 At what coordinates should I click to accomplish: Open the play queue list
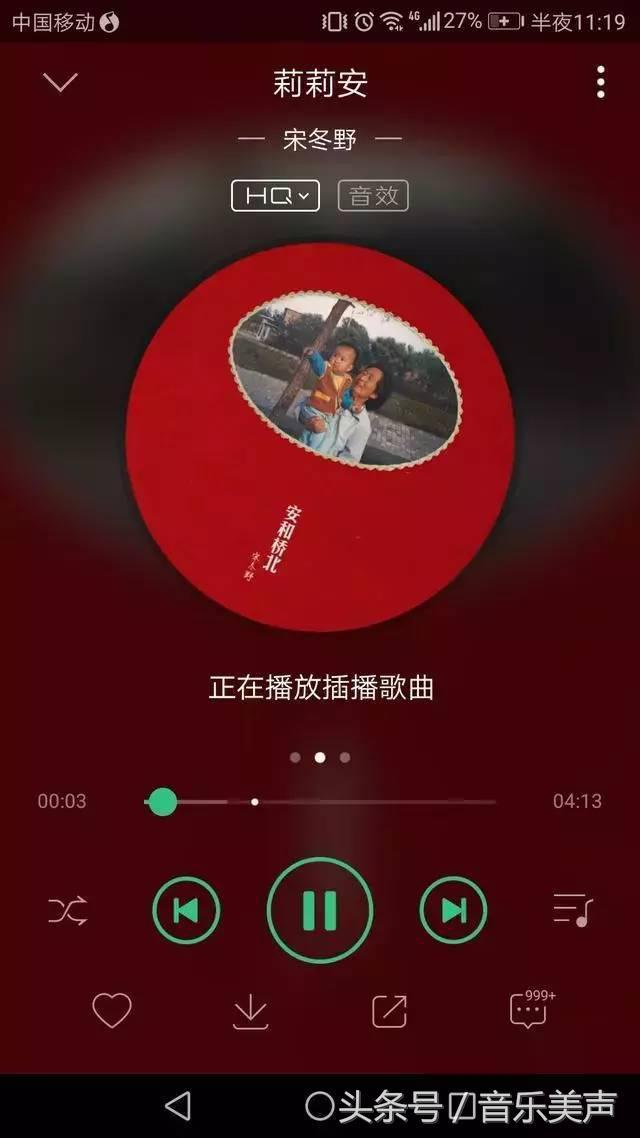pyautogui.click(x=573, y=910)
